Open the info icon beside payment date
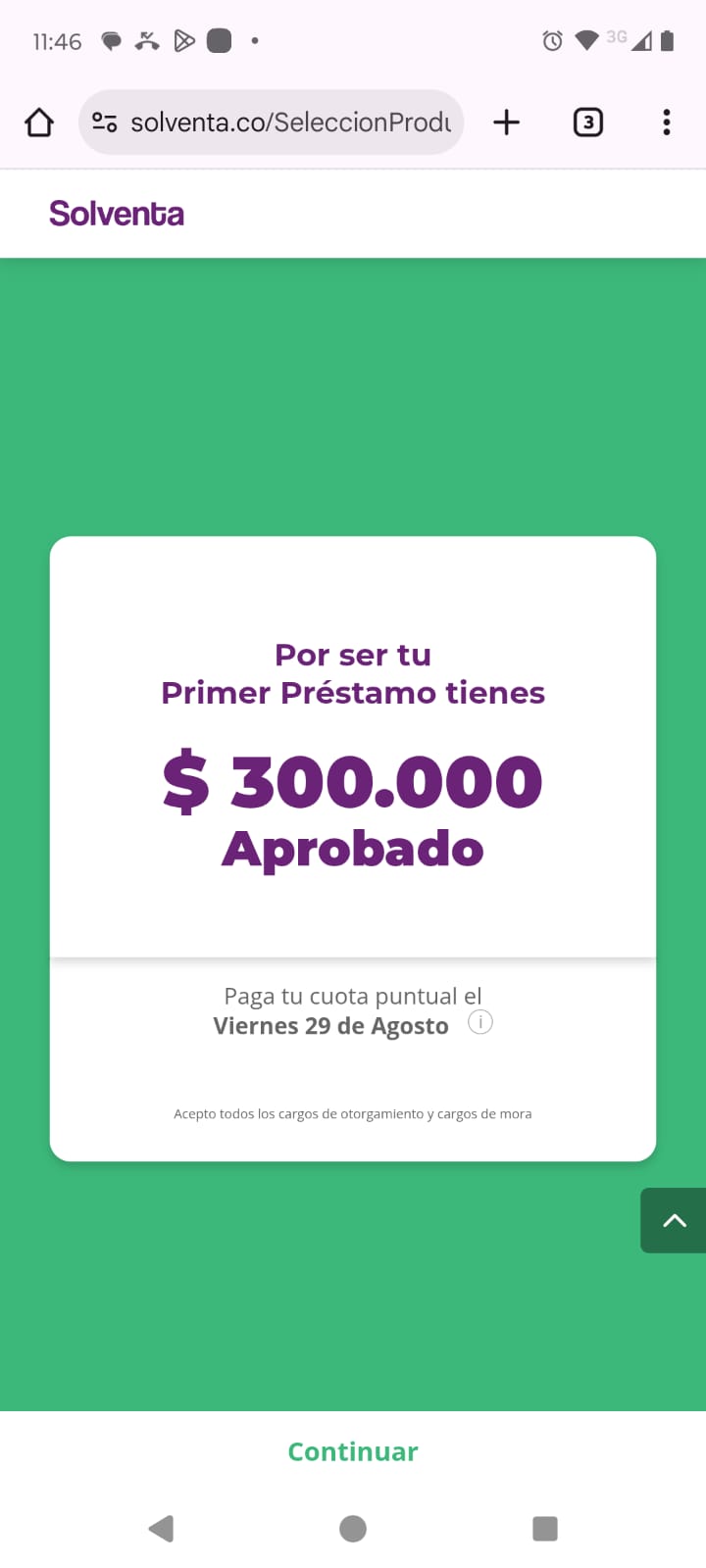Viewport: 706px width, 1568px height. pyautogui.click(x=479, y=1023)
